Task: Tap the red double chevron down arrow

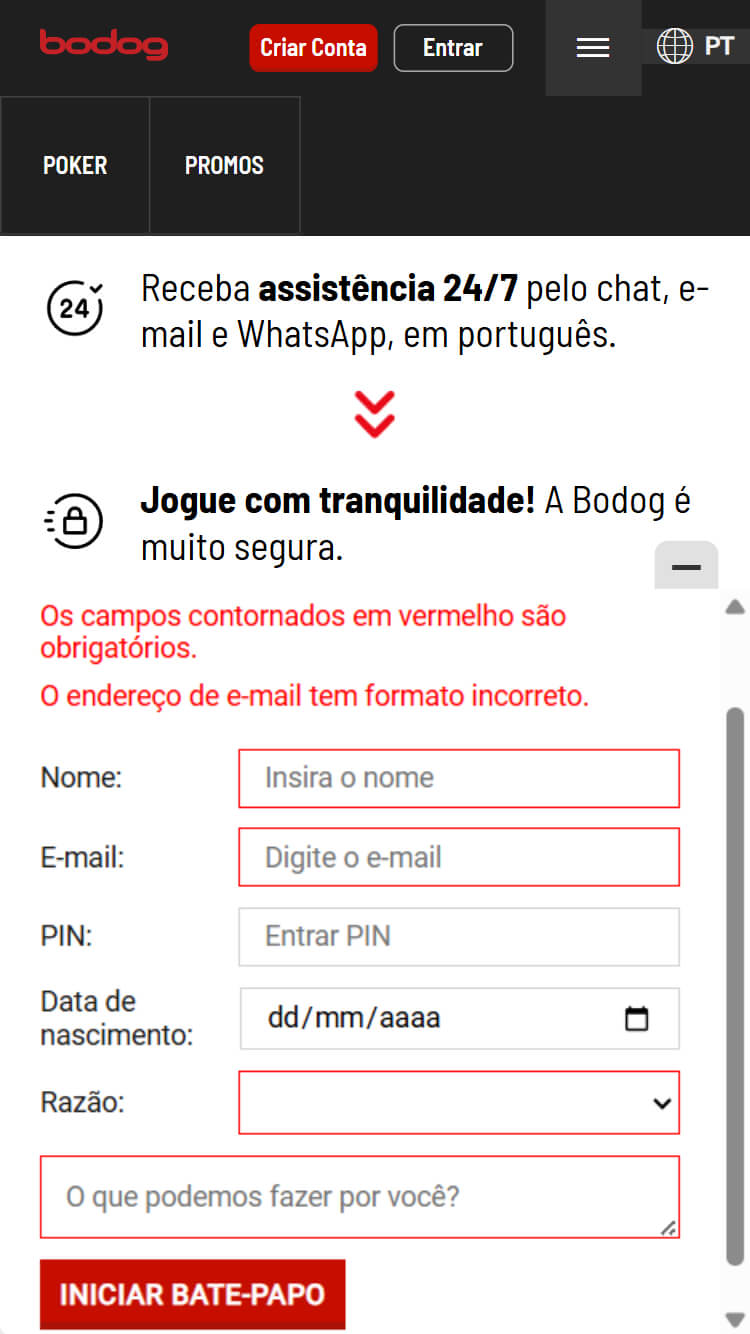Action: (375, 414)
